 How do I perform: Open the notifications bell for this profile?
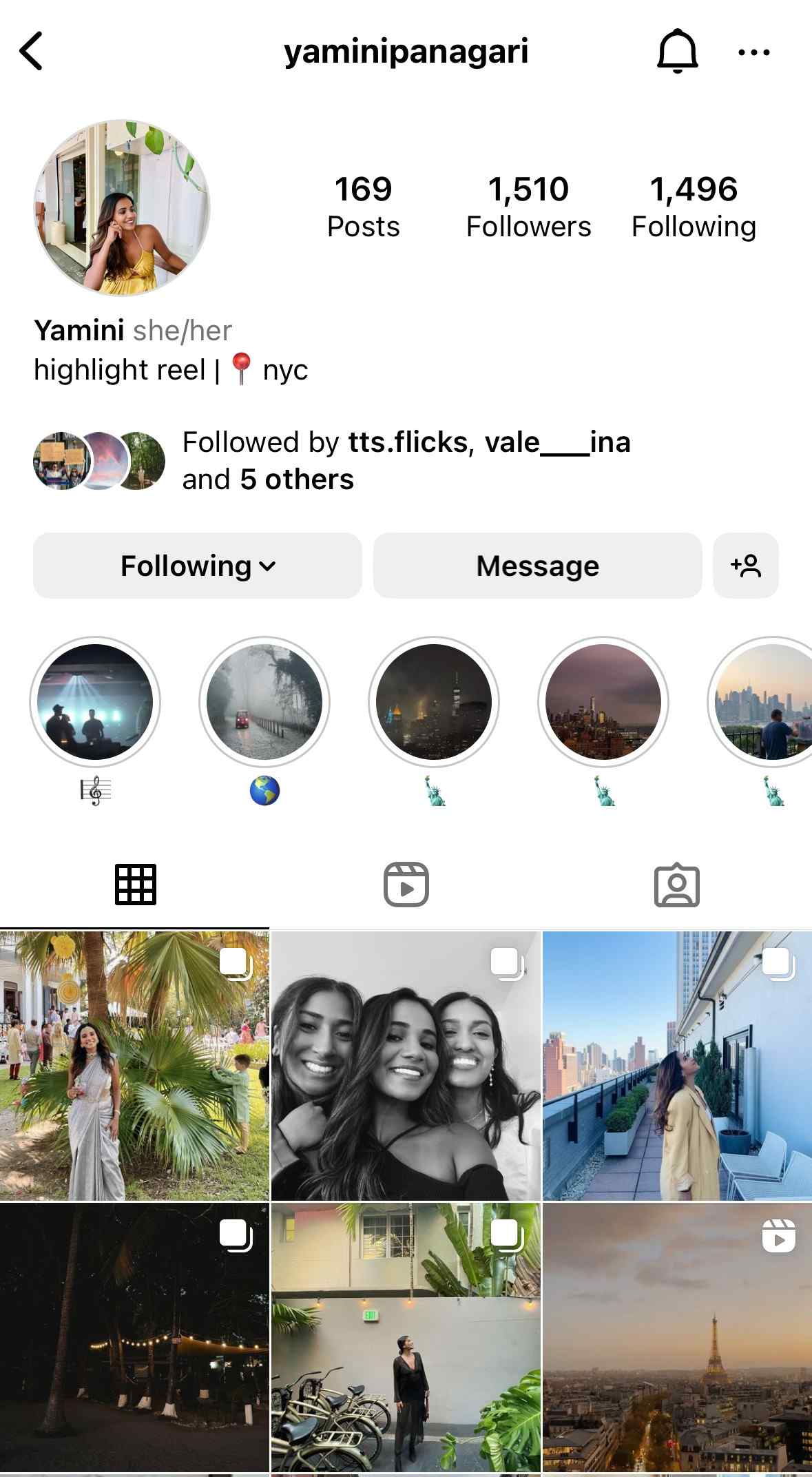[678, 51]
